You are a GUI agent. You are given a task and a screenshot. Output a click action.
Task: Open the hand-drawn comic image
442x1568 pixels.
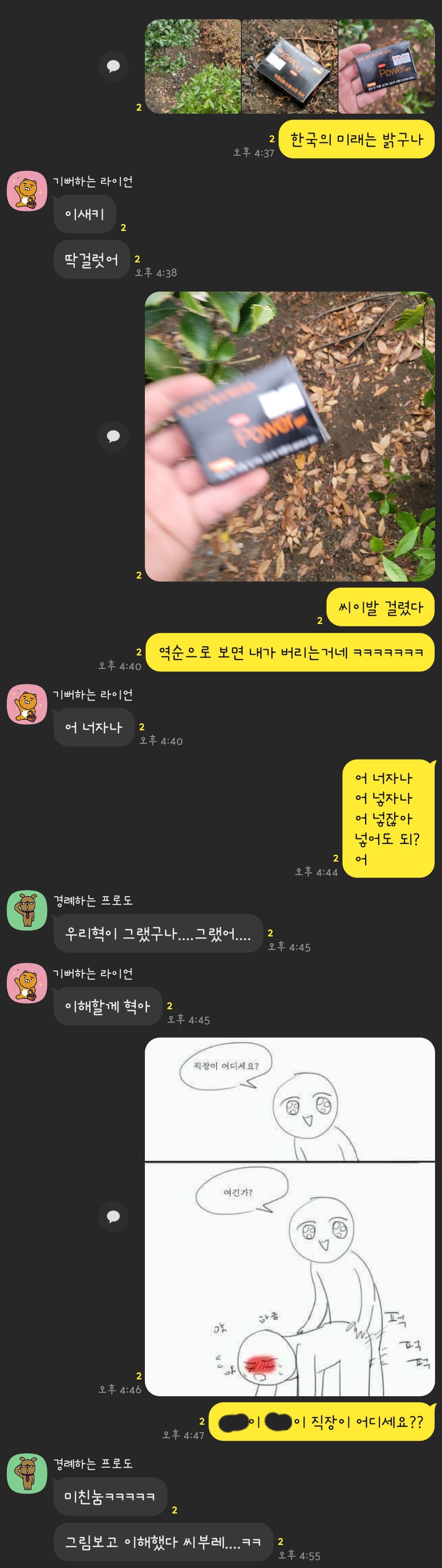coord(289,1217)
